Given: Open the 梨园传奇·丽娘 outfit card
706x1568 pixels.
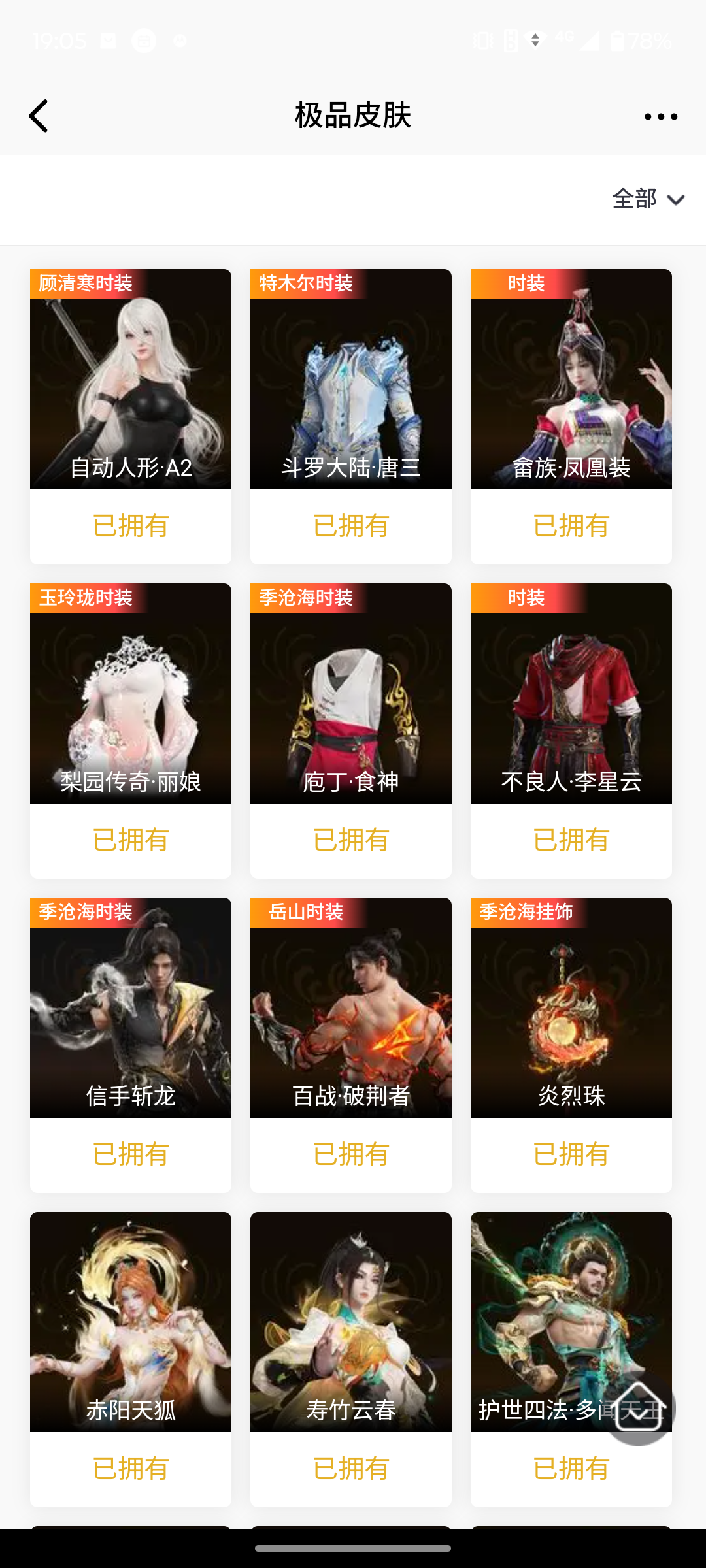Looking at the screenshot, I should (131, 693).
